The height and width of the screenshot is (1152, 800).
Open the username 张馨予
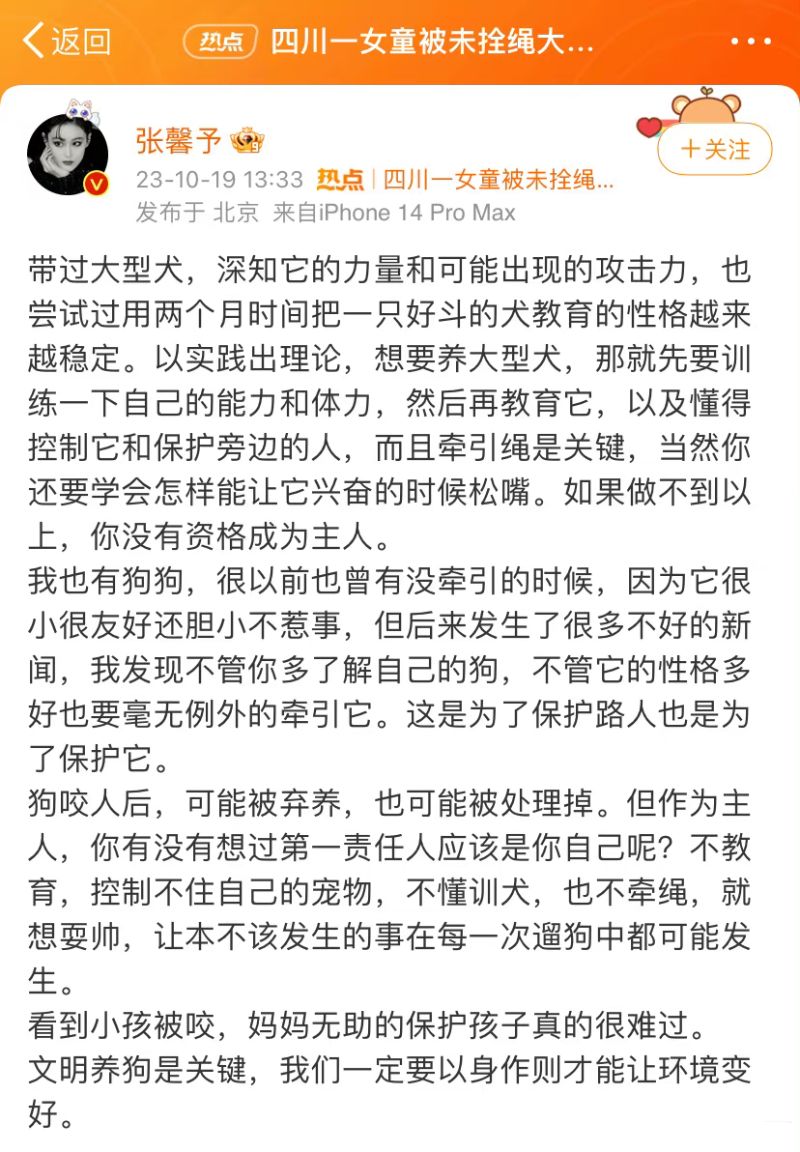tap(178, 141)
